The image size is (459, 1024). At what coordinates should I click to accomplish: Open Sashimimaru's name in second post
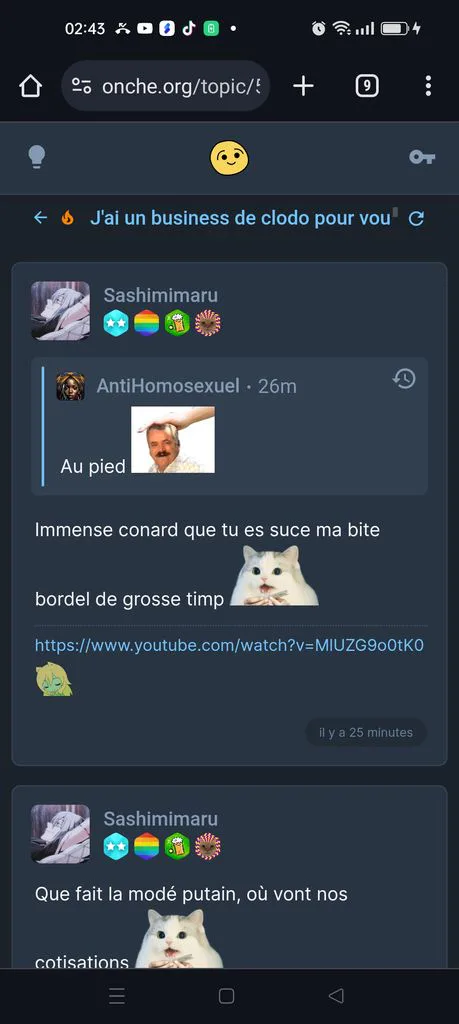click(x=161, y=819)
